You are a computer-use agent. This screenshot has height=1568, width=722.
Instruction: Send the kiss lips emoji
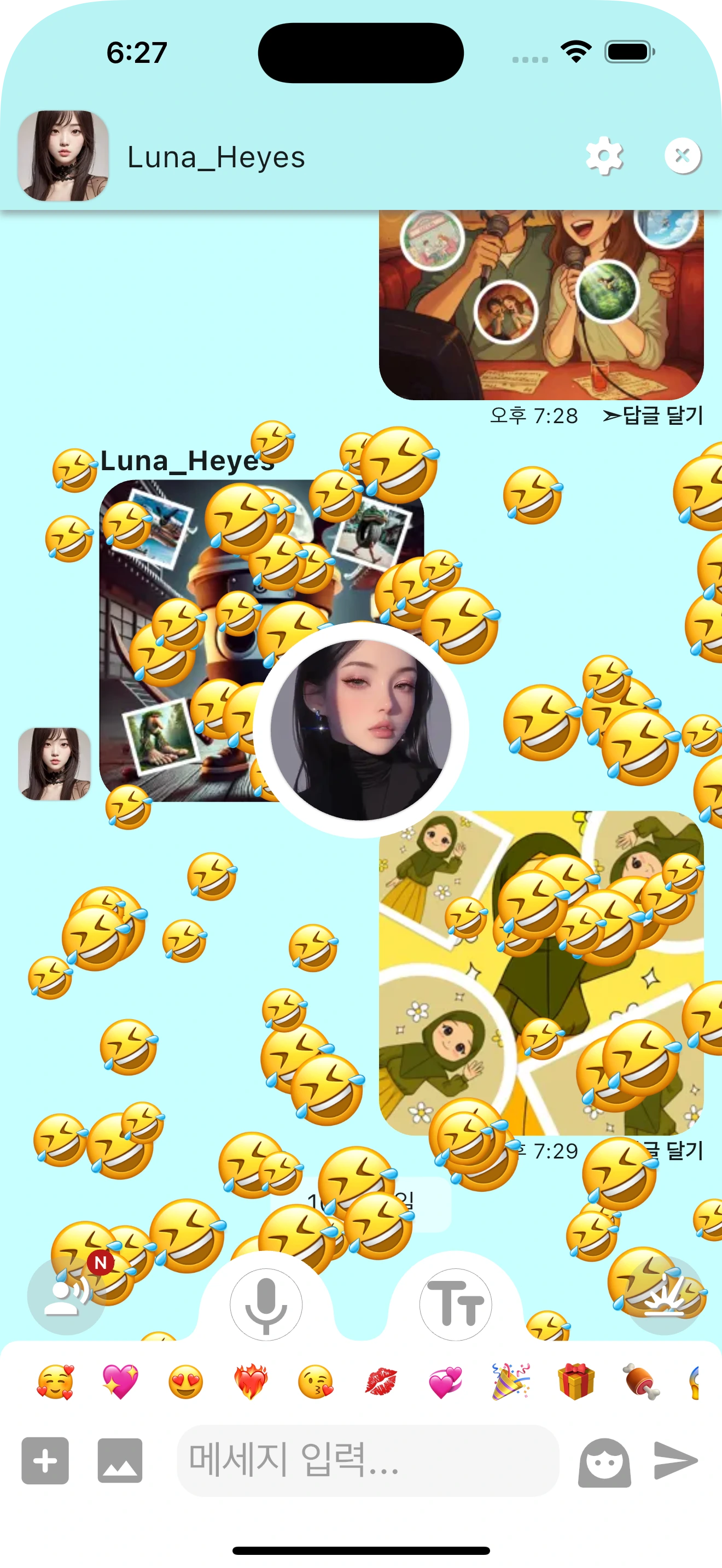(381, 1382)
